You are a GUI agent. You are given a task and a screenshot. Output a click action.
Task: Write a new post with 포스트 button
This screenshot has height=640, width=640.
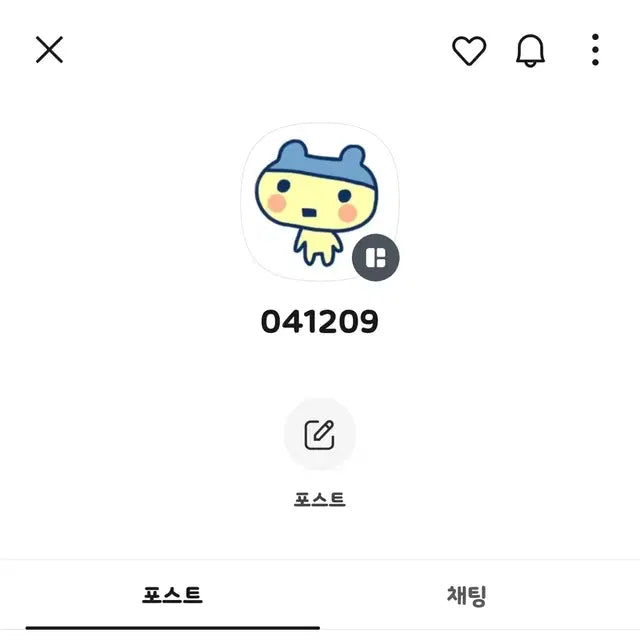coord(319,434)
